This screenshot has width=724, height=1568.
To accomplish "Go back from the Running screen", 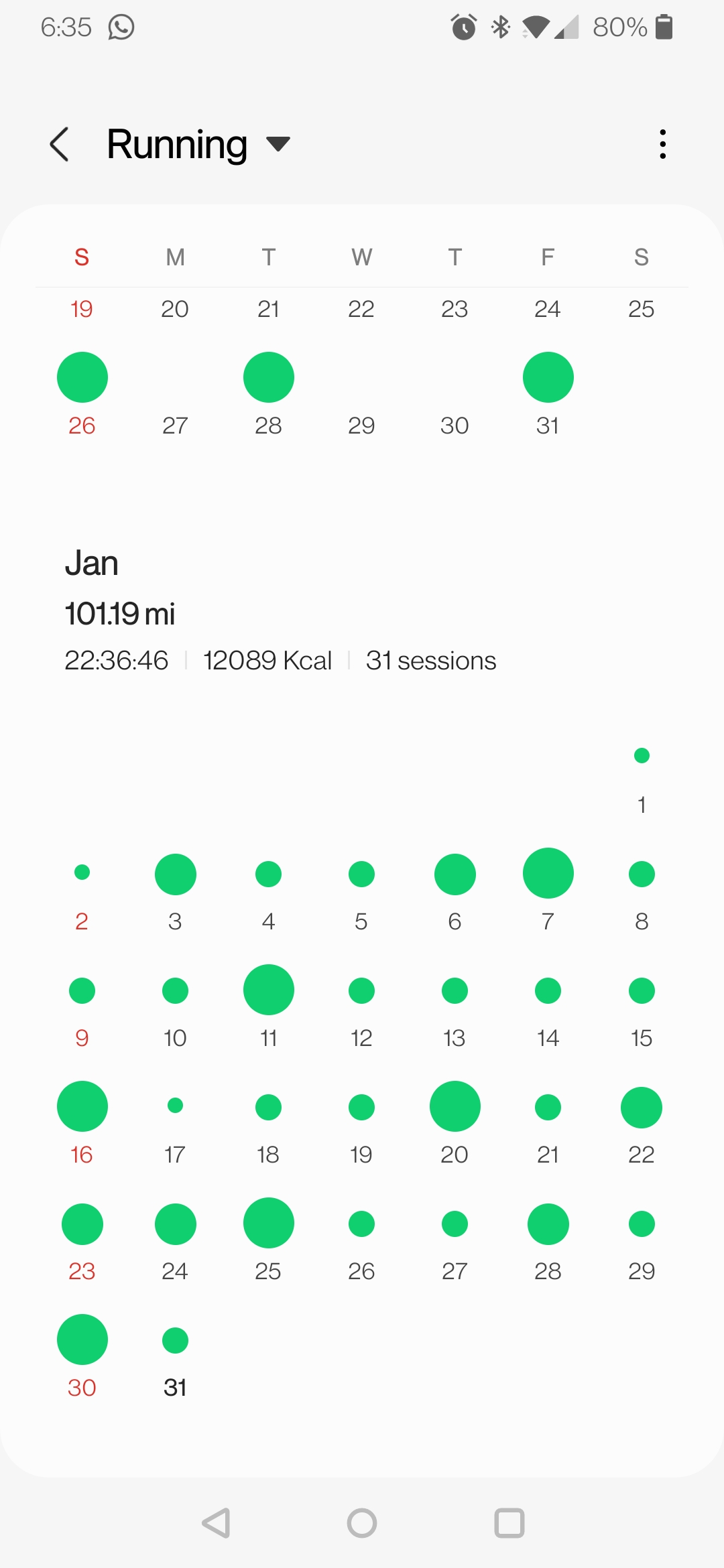I will [x=60, y=144].
